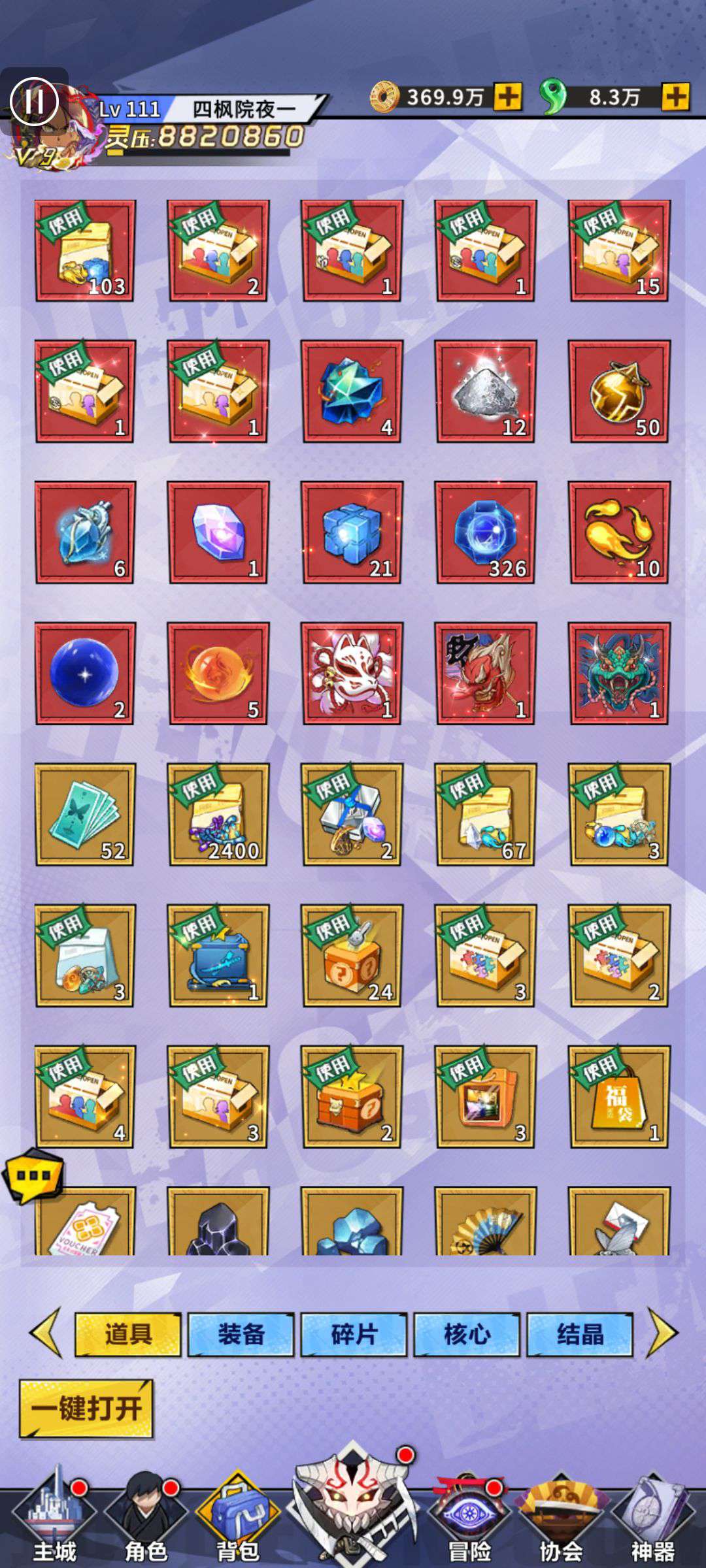Tap the left arrow beside 道具 tab
This screenshot has height=1568, width=706.
coord(46,1333)
